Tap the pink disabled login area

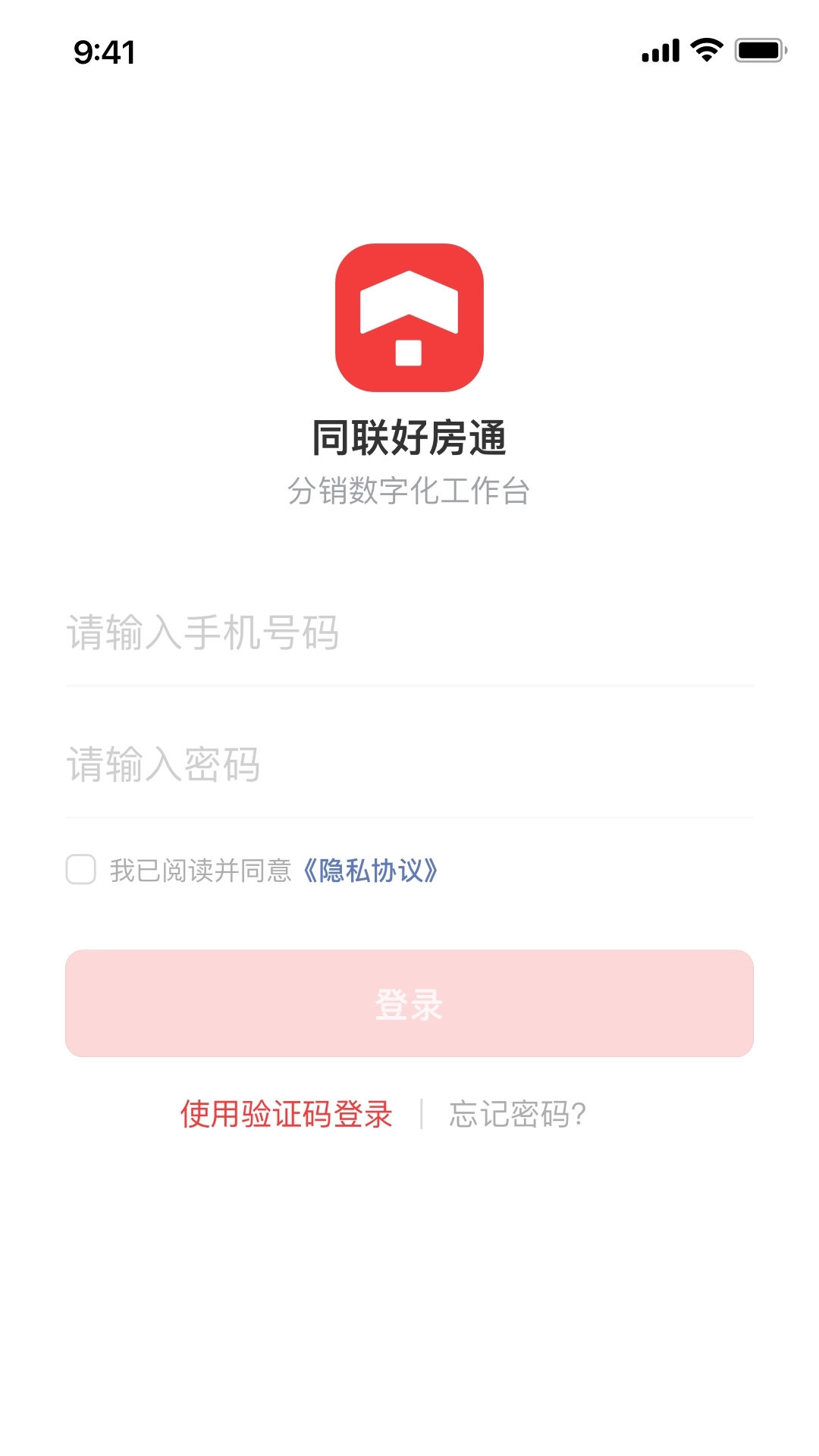409,1003
